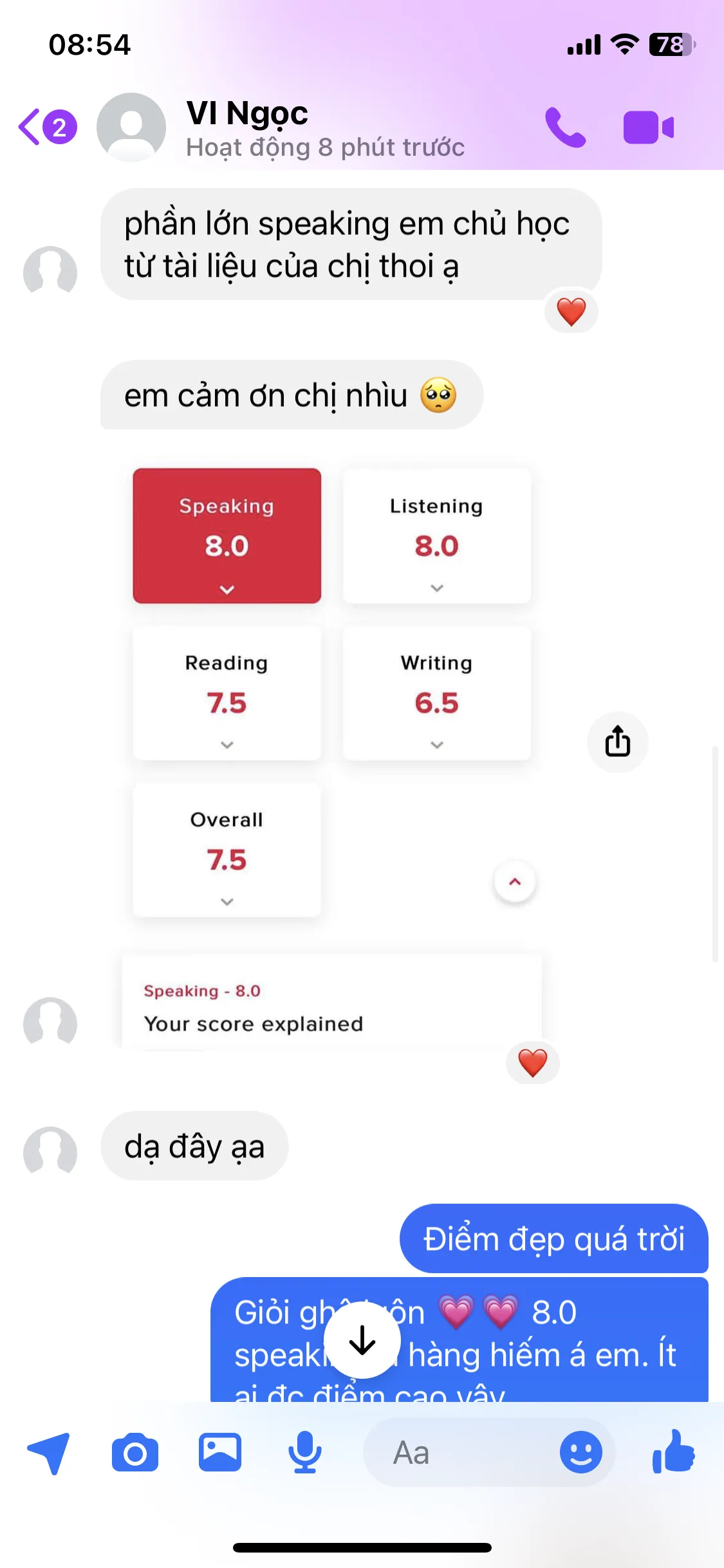This screenshot has width=724, height=1568.
Task: Open the photo gallery picker
Action: (220, 1453)
